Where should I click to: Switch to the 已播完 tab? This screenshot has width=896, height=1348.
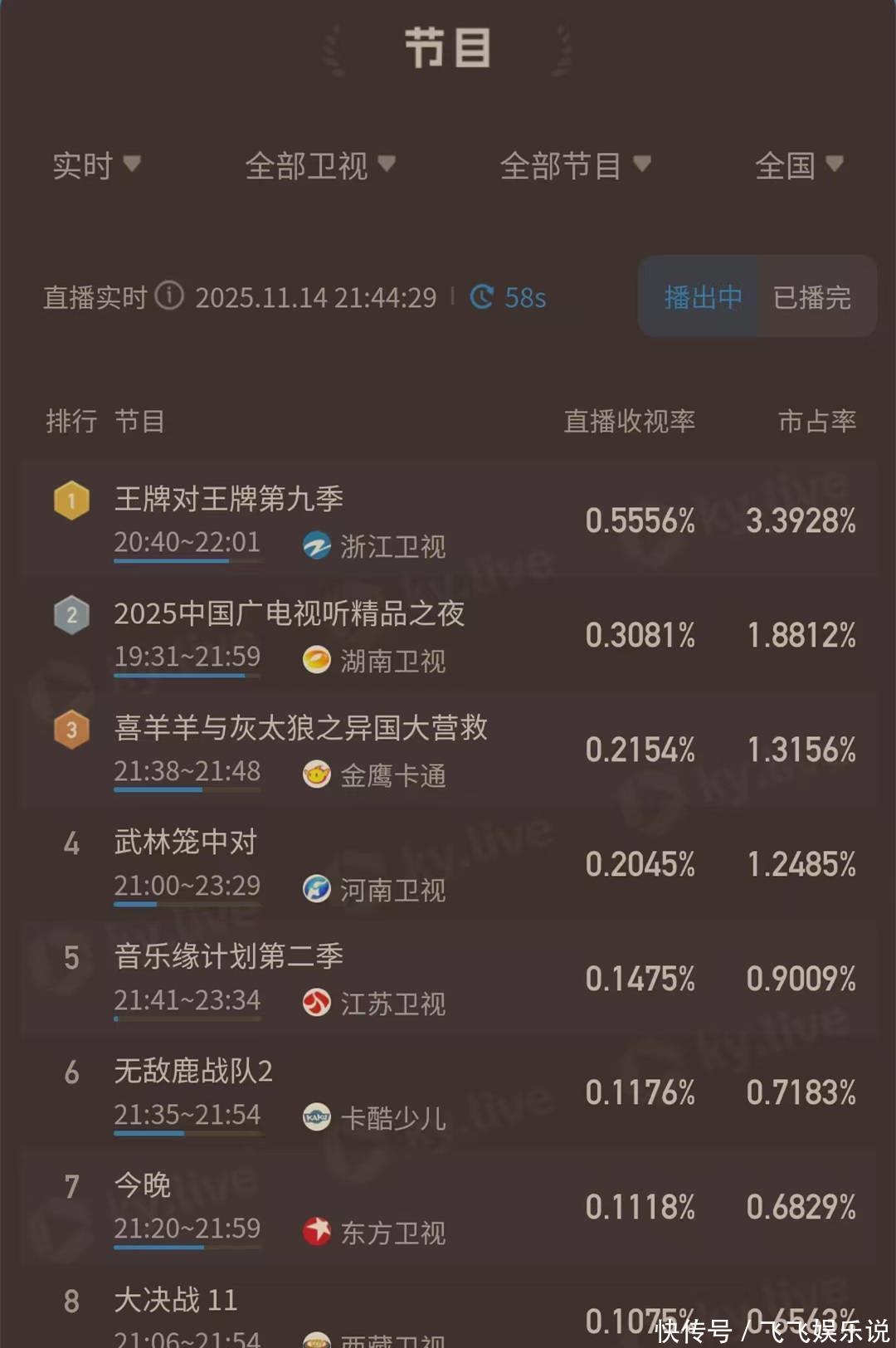812,297
